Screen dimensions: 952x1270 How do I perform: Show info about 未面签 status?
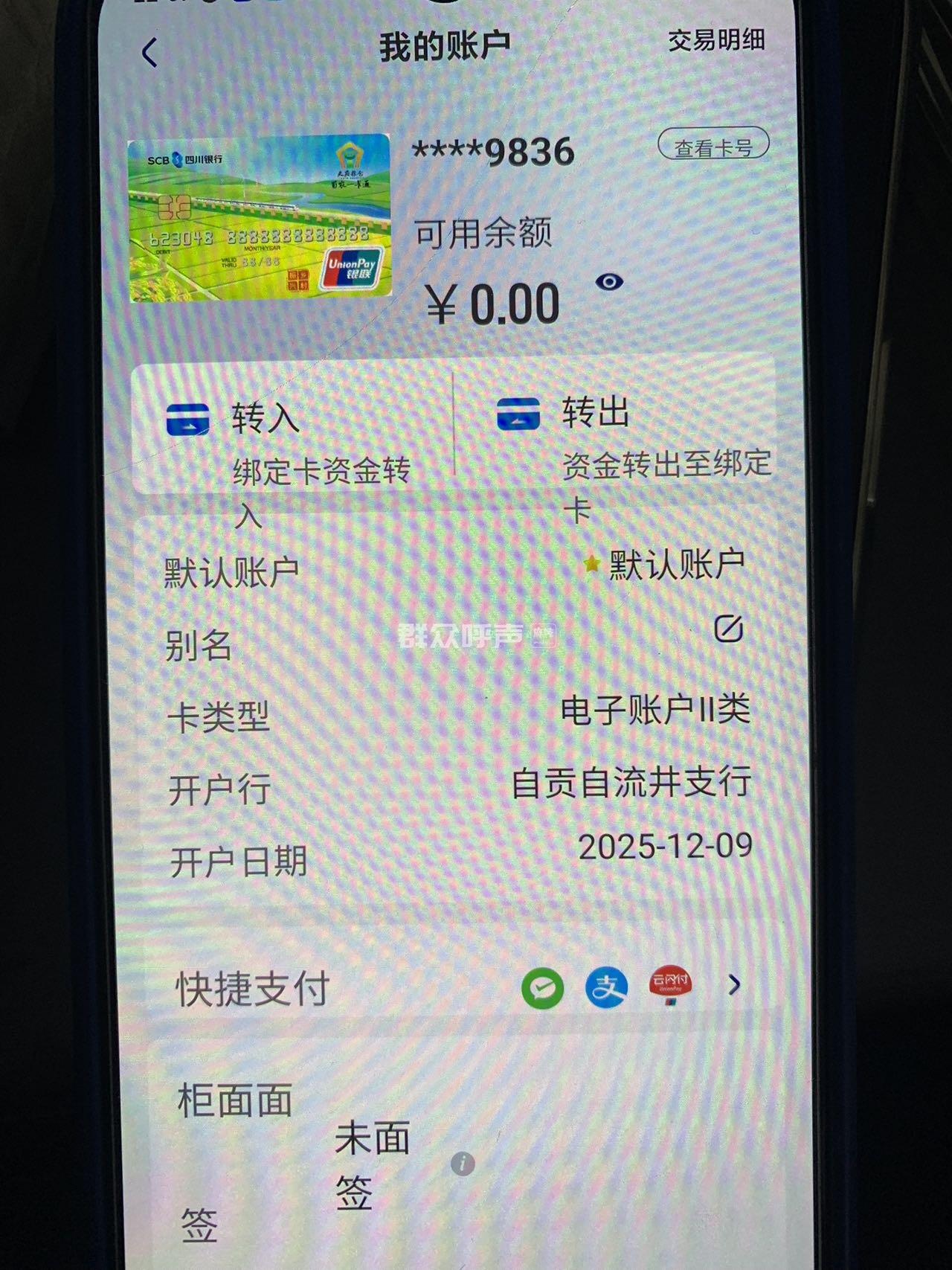463,1164
